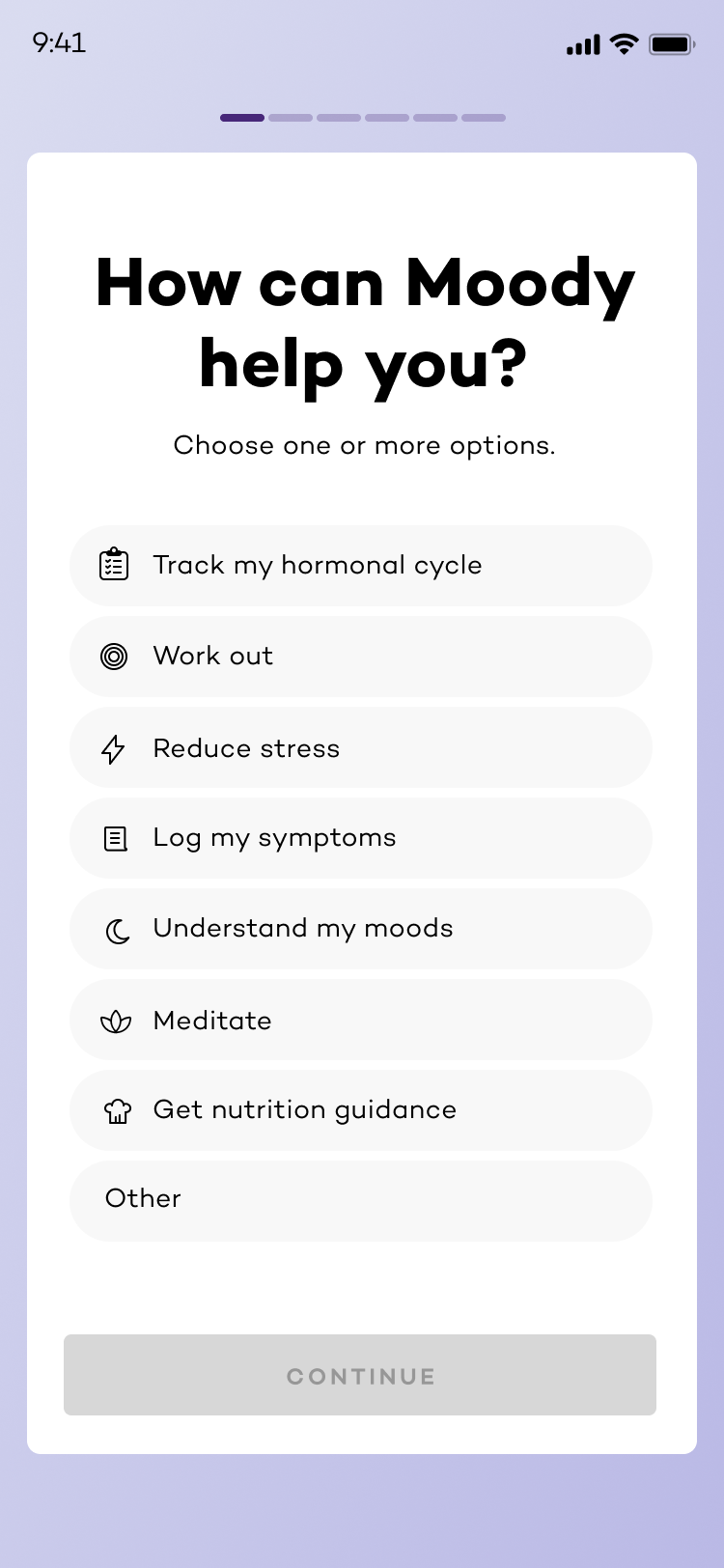The width and height of the screenshot is (724, 1568).
Task: Tap the Continue button
Action: click(x=360, y=1375)
